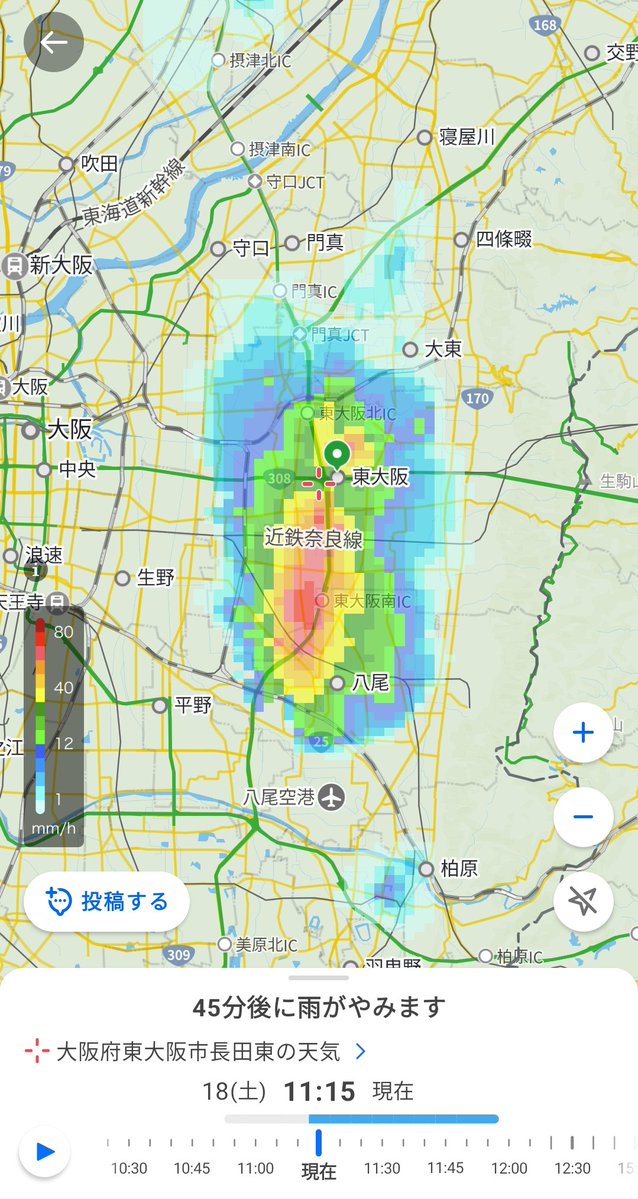The width and height of the screenshot is (638, 1199).
Task: Expand the bottom sheet drag handle
Action: pos(319,977)
